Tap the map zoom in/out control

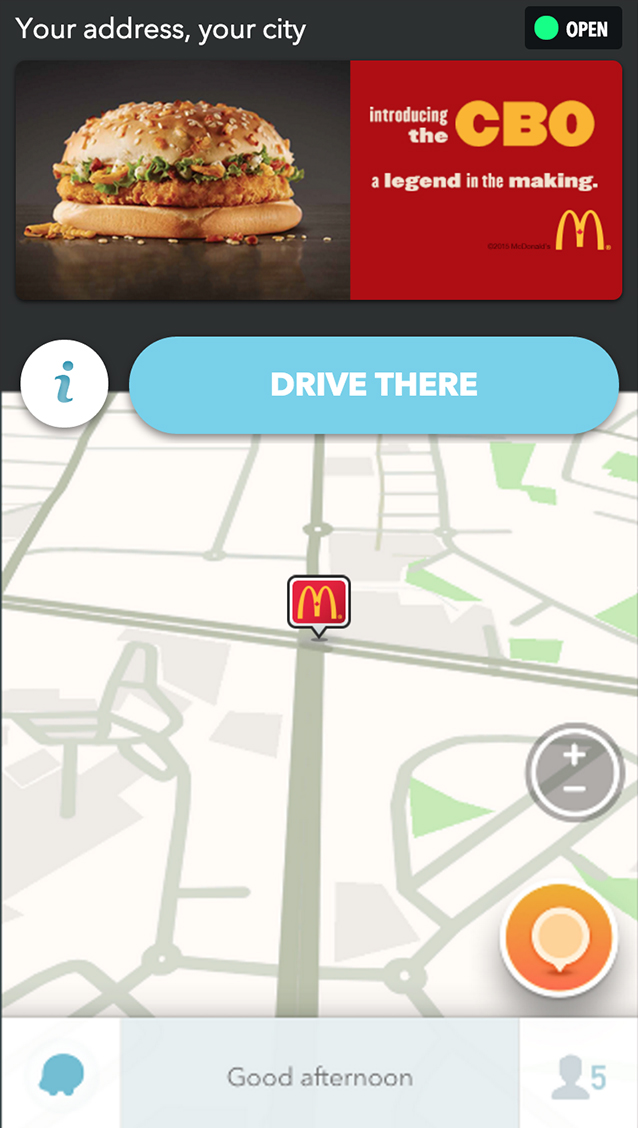click(x=575, y=771)
